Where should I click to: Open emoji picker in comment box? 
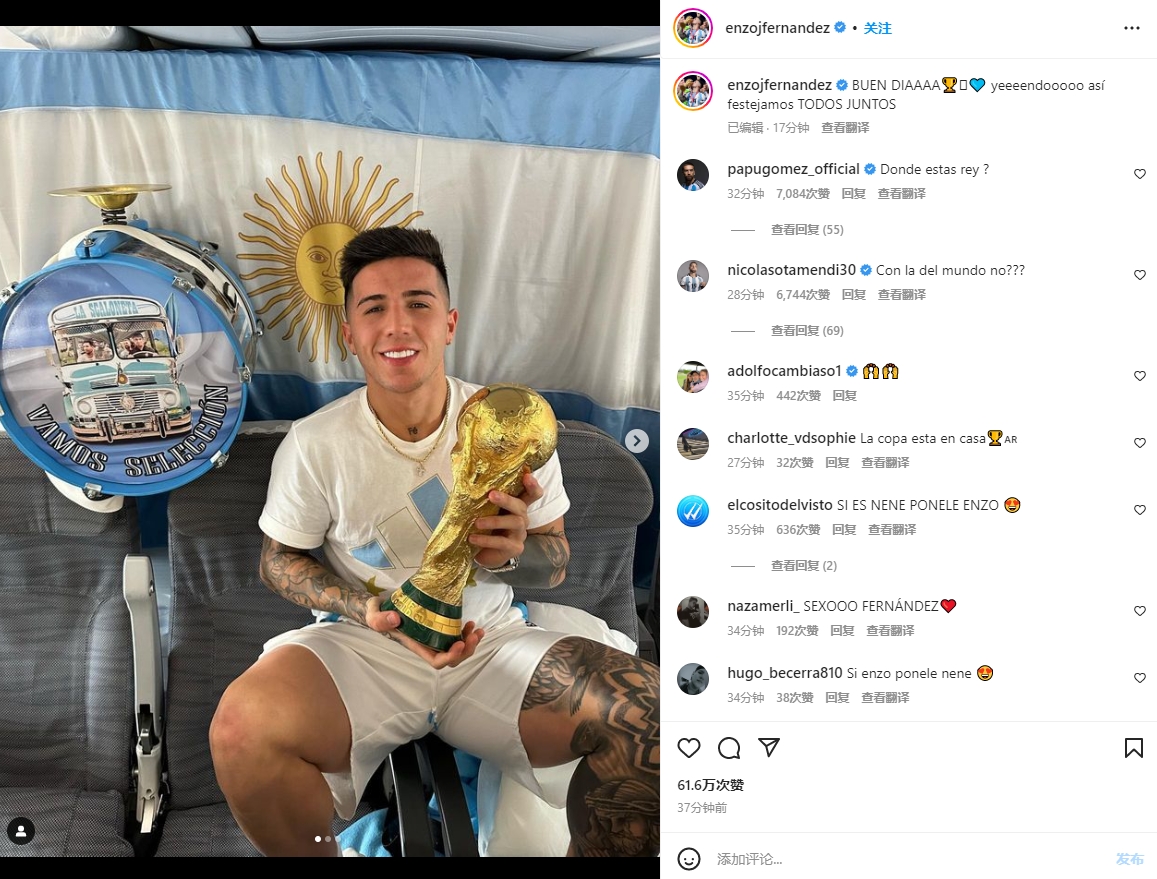689,859
